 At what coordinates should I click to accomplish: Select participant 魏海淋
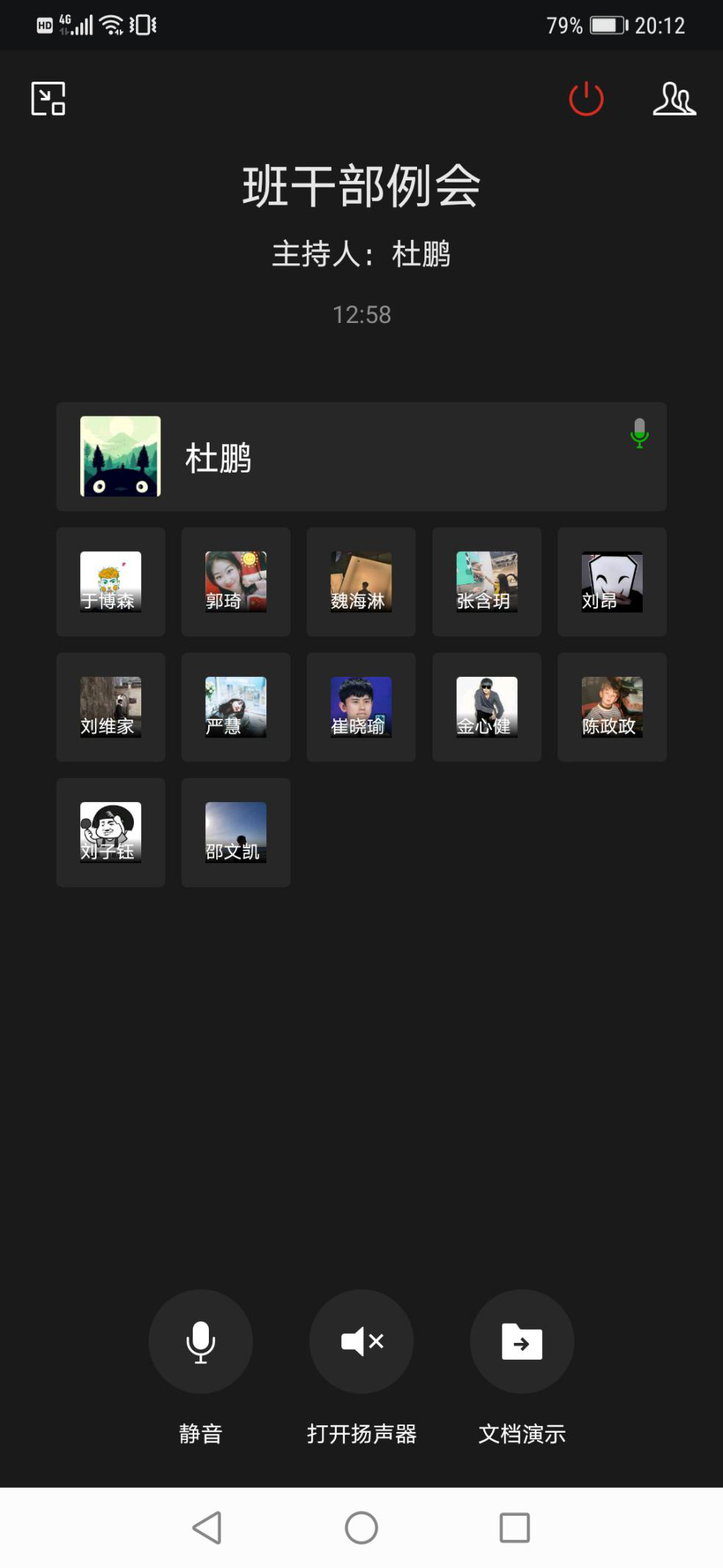[361, 582]
